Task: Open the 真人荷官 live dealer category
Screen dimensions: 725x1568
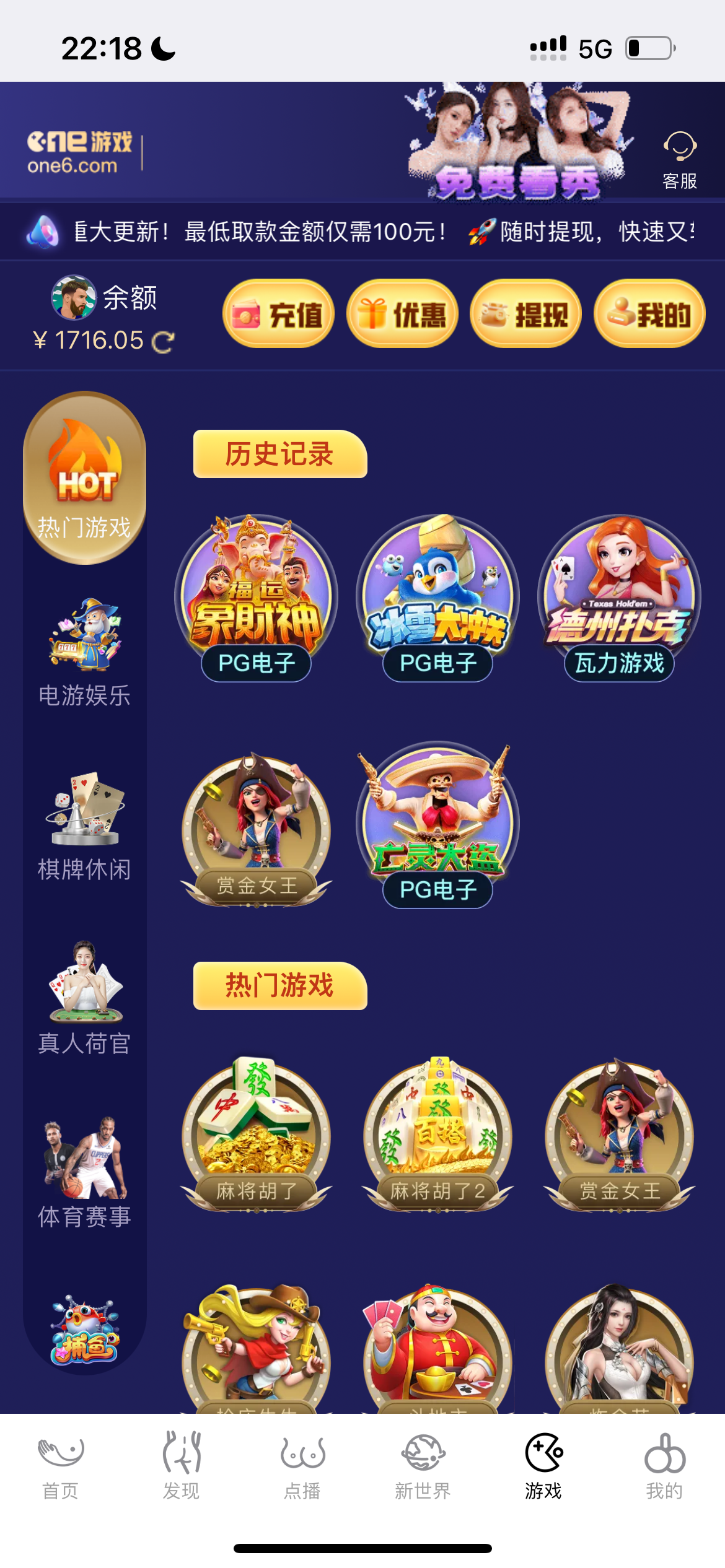Action: pos(84,991)
